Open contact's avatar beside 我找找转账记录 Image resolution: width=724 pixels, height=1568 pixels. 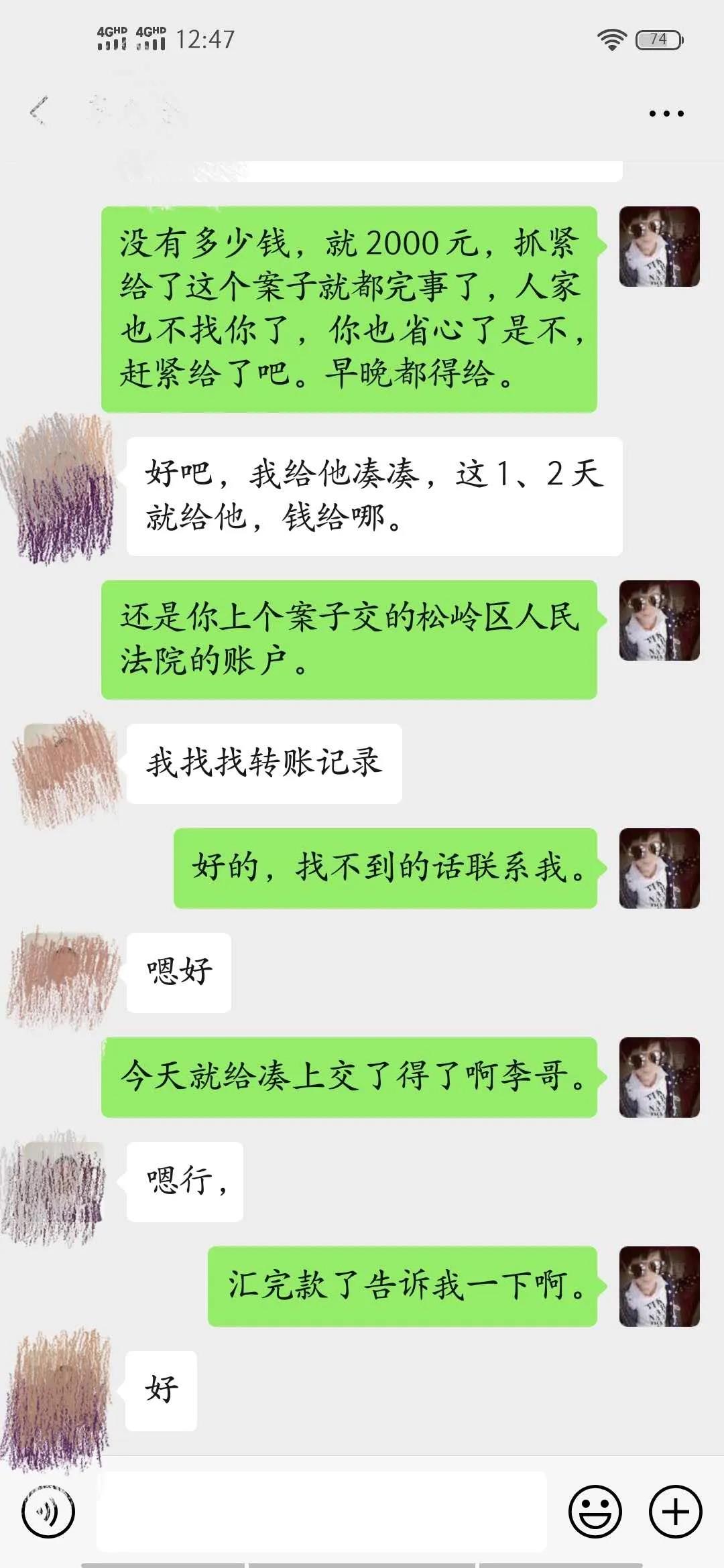click(67, 764)
